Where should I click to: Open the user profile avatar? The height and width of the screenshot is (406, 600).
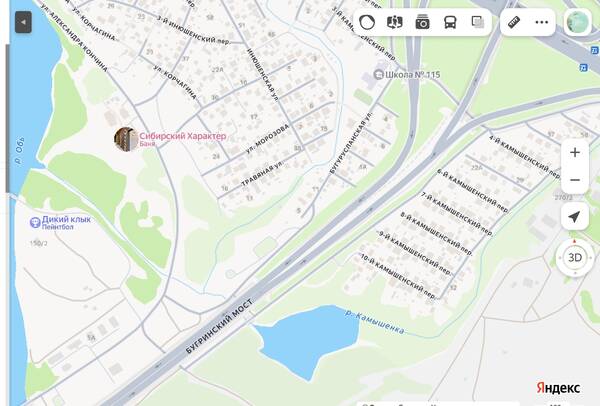tap(577, 22)
